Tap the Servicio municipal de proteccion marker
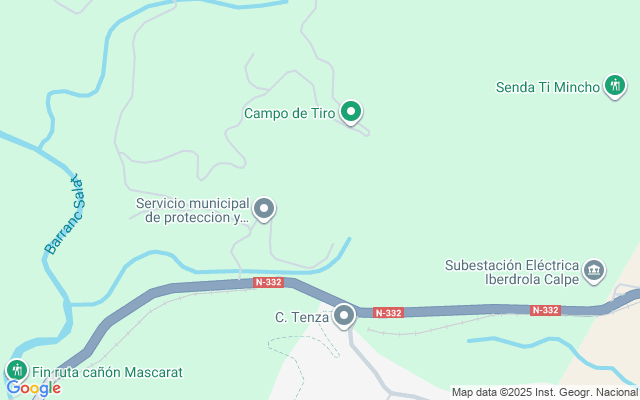Screen dimensions: 640x400 click(x=264, y=209)
